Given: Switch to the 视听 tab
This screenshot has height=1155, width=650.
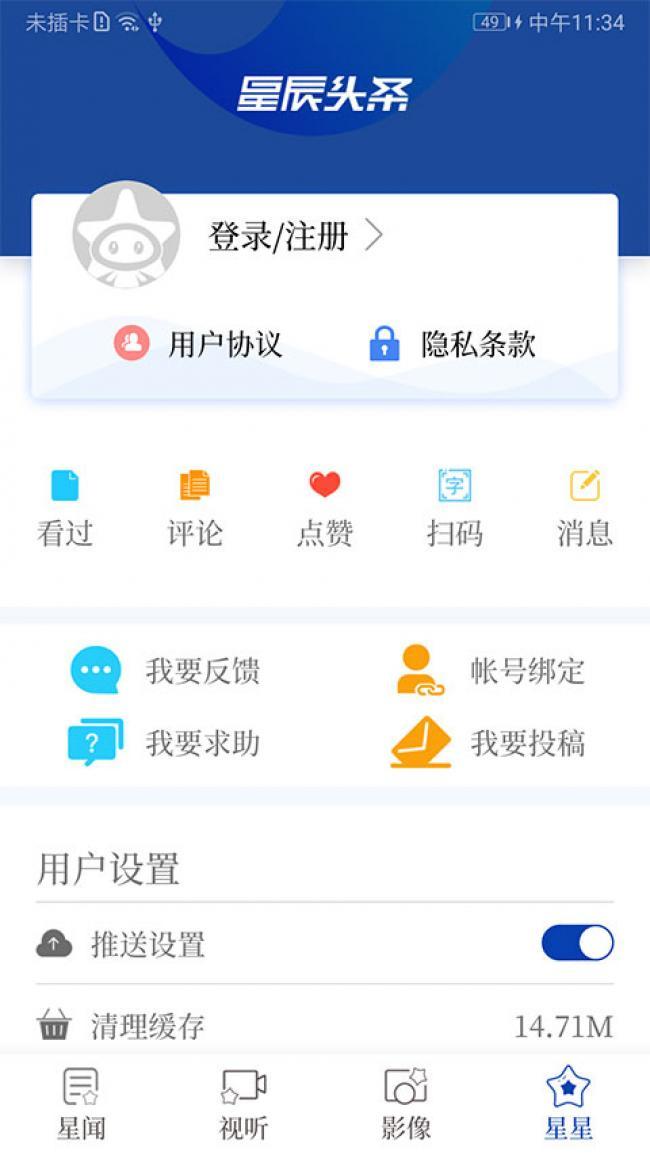Looking at the screenshot, I should point(243,1103).
